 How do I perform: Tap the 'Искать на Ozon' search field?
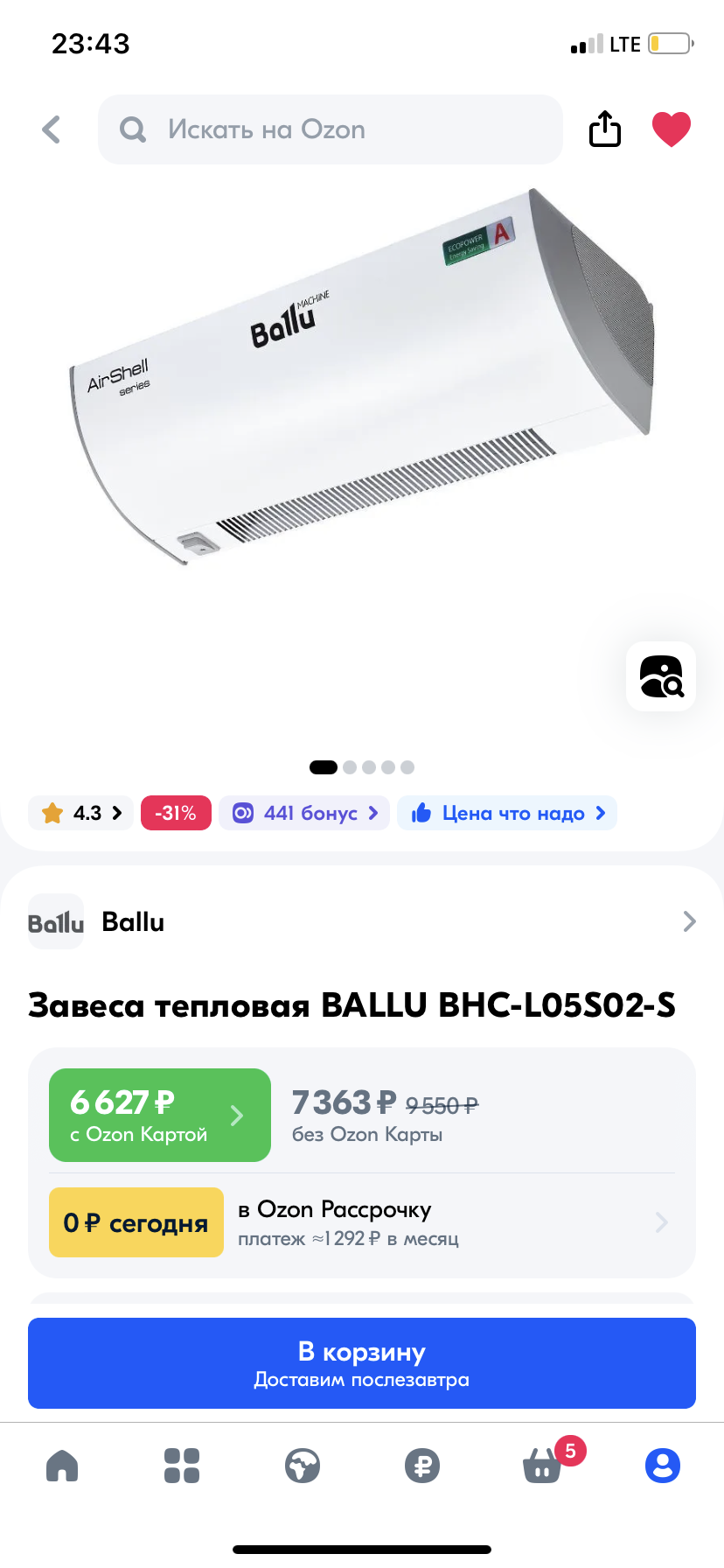331,129
